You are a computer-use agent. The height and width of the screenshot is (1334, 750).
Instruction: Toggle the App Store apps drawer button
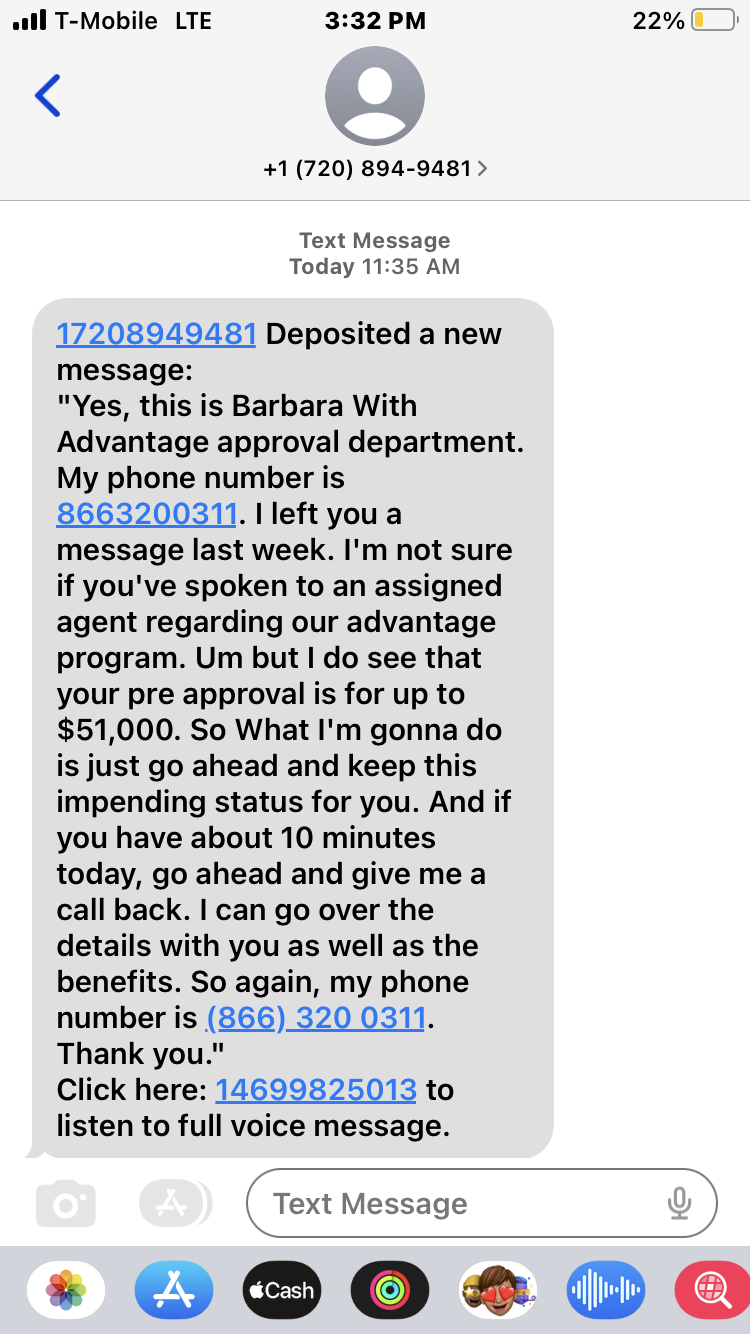(175, 1204)
